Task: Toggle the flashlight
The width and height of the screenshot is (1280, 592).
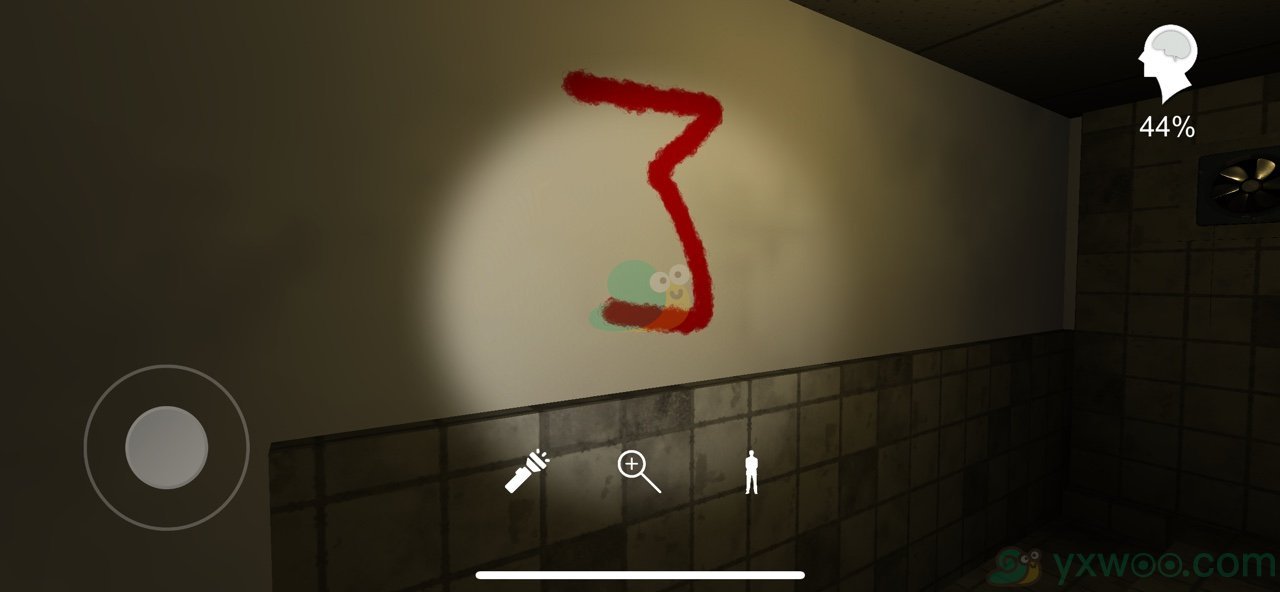Action: (x=526, y=471)
